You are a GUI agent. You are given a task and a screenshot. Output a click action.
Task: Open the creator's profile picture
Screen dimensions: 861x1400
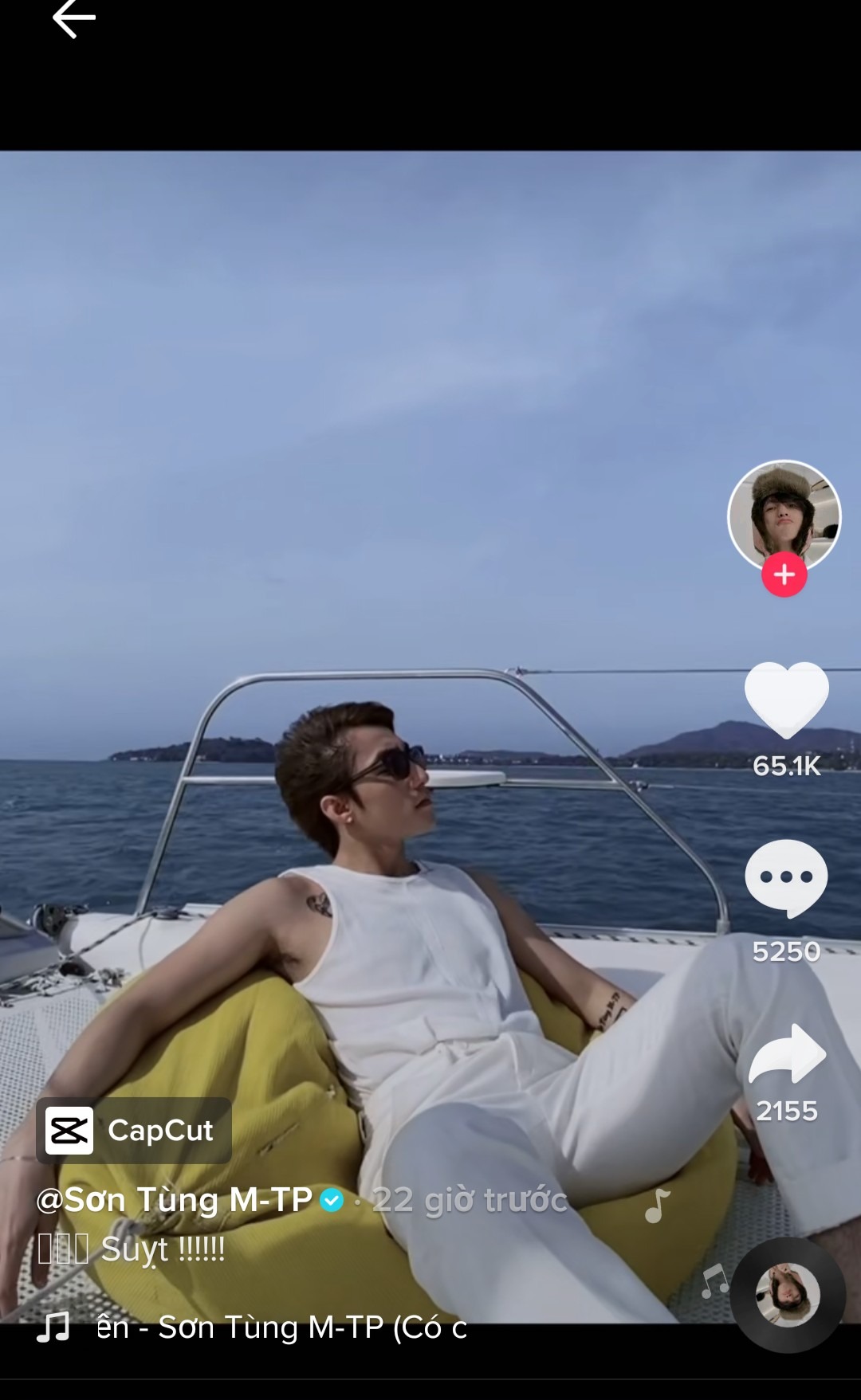click(784, 514)
